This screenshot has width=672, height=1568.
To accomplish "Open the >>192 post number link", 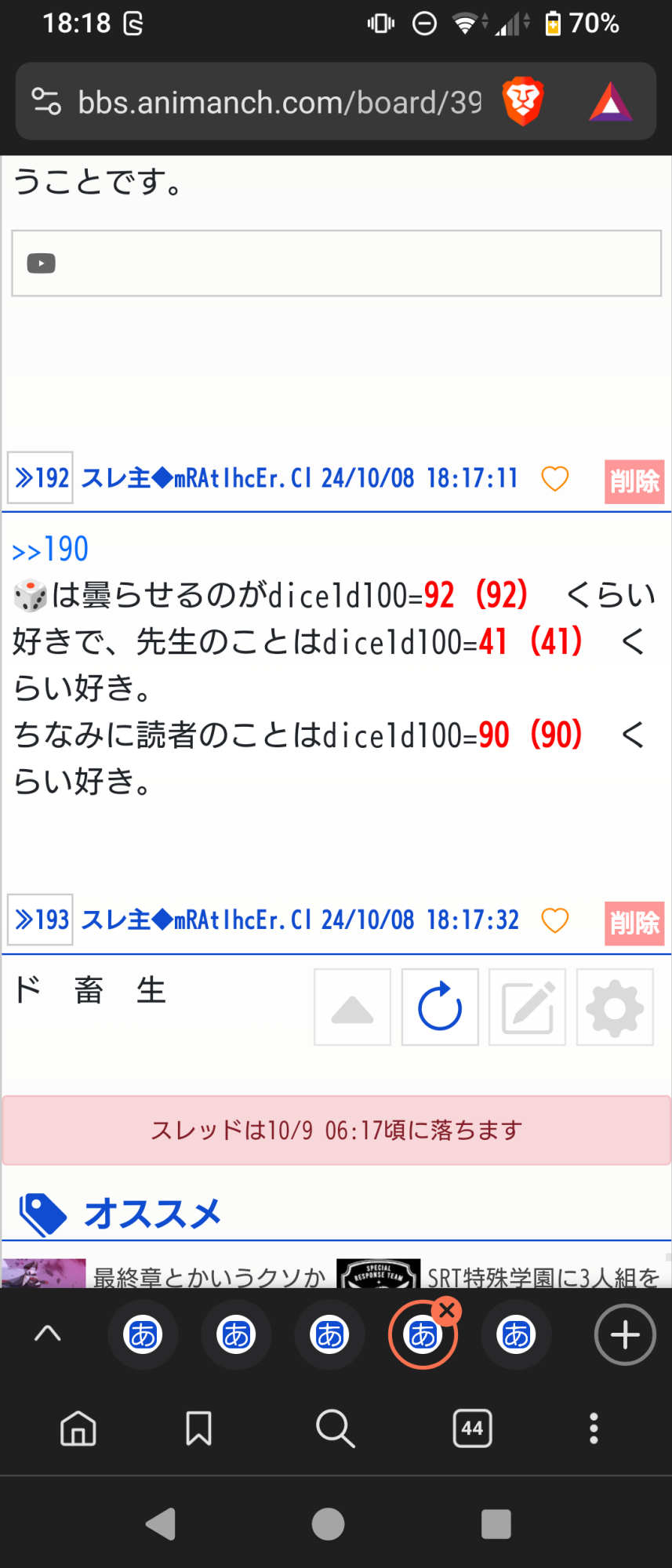I will click(x=41, y=477).
